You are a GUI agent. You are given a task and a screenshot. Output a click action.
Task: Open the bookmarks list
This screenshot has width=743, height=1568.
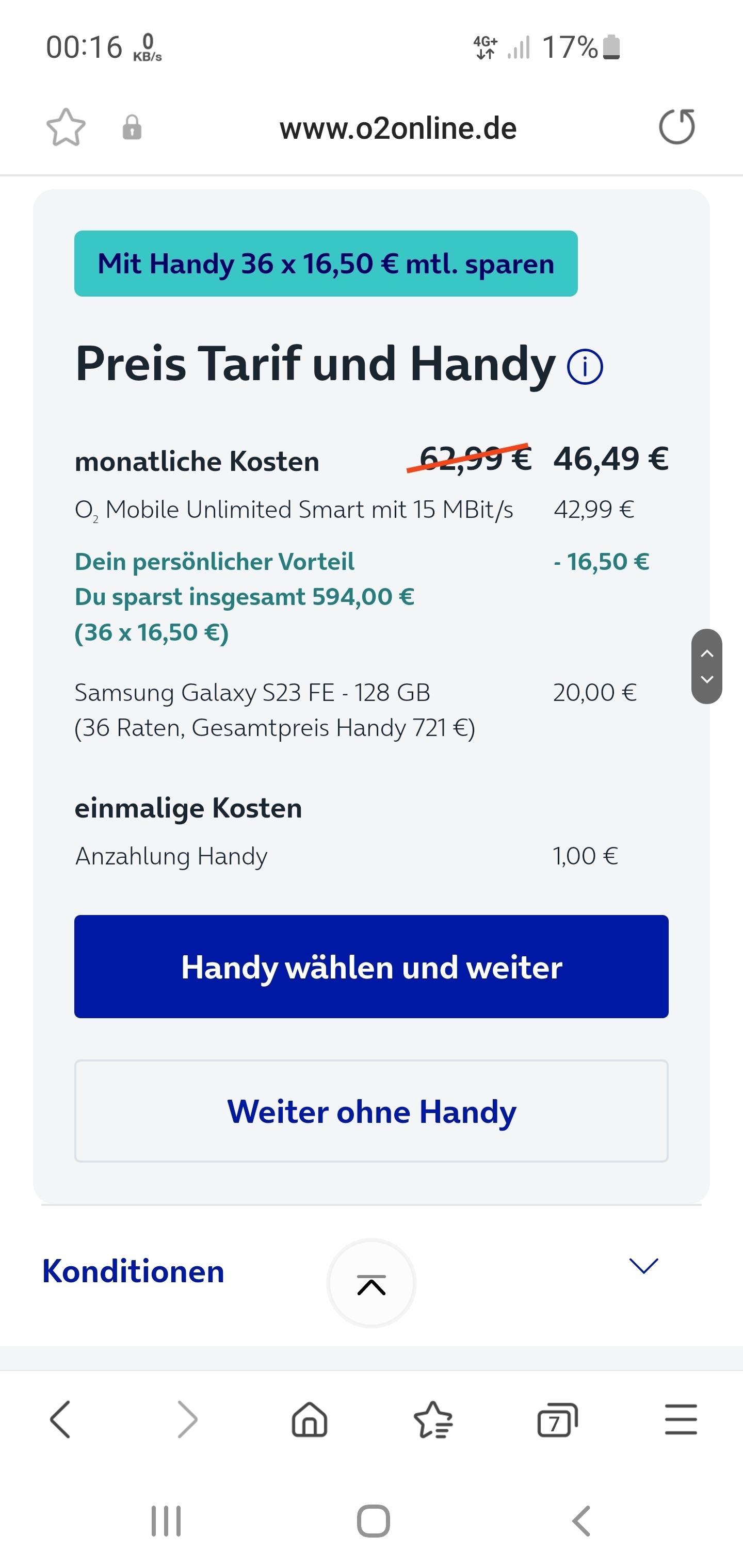[x=433, y=1419]
